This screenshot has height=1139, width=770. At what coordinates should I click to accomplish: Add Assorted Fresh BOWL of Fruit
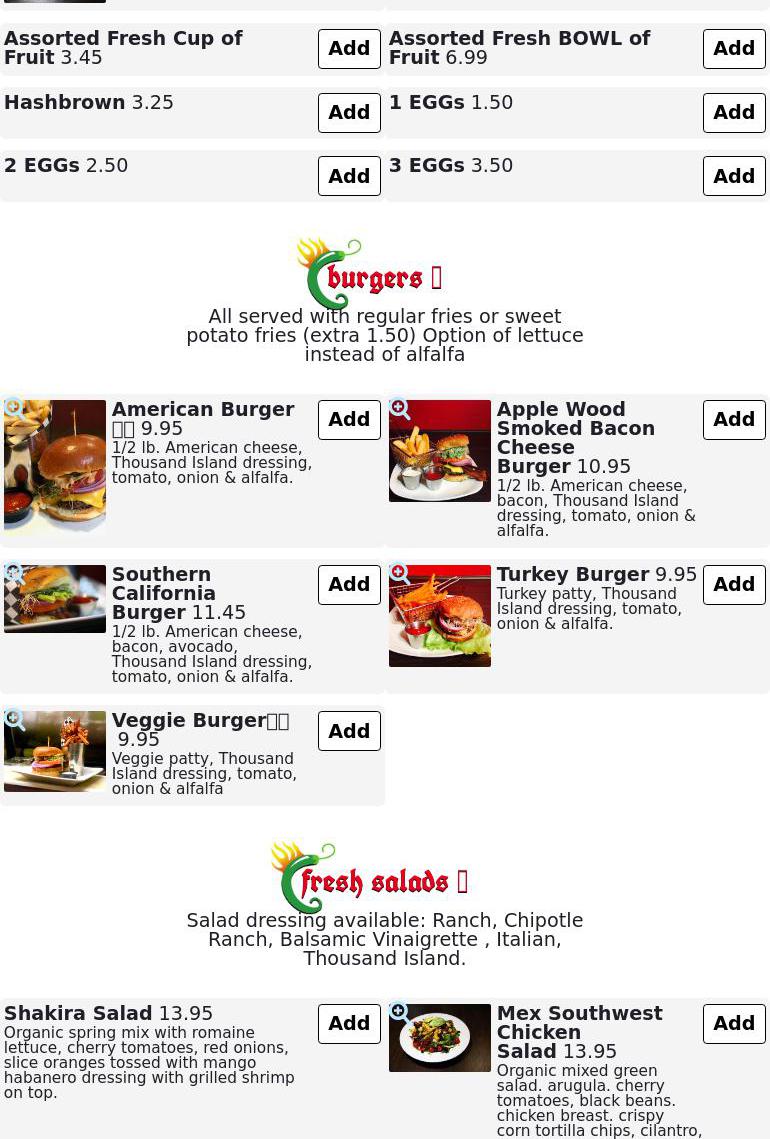(734, 49)
